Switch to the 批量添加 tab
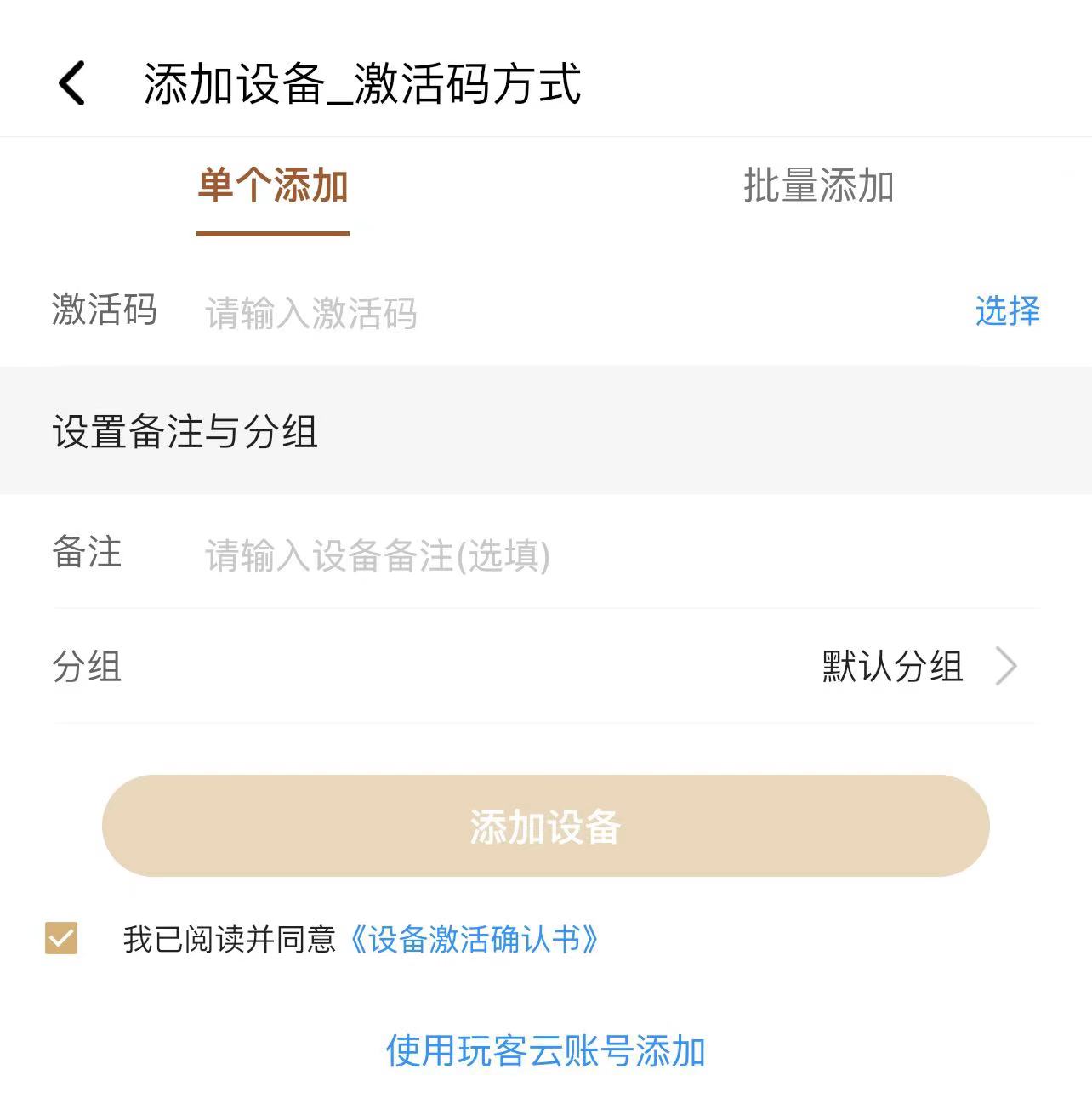 [x=818, y=186]
